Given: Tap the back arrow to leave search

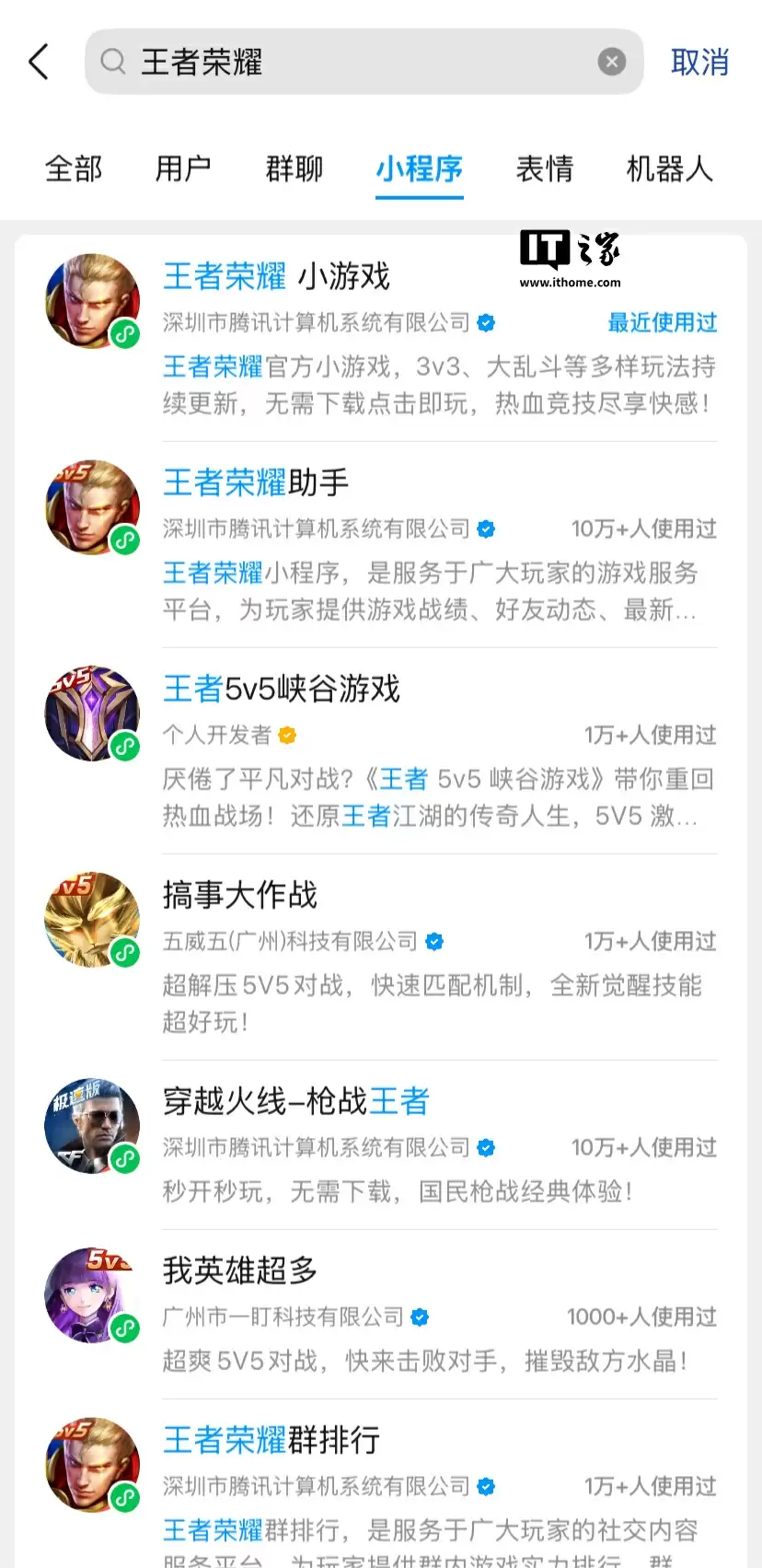Looking at the screenshot, I should (x=37, y=61).
